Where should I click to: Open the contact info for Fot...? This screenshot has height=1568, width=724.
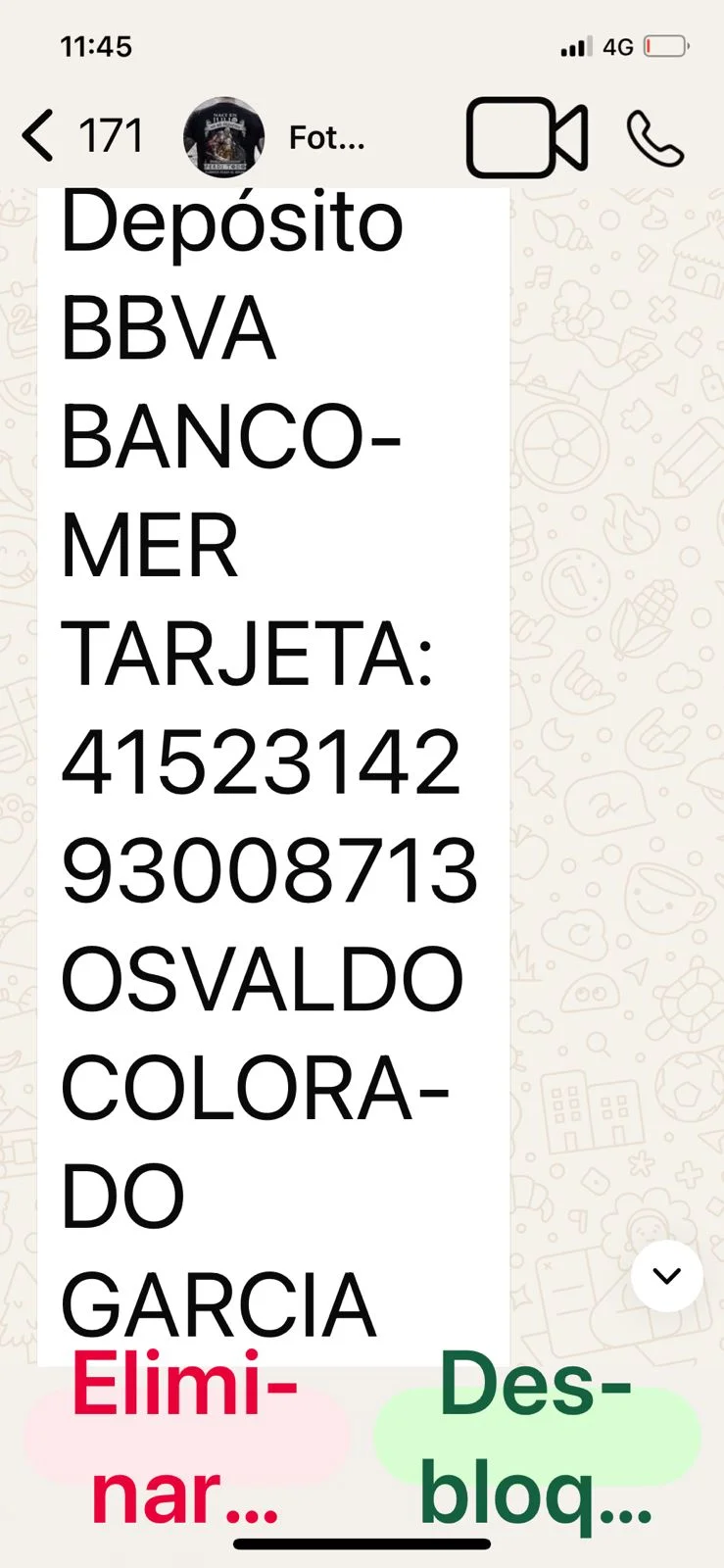coord(326,138)
